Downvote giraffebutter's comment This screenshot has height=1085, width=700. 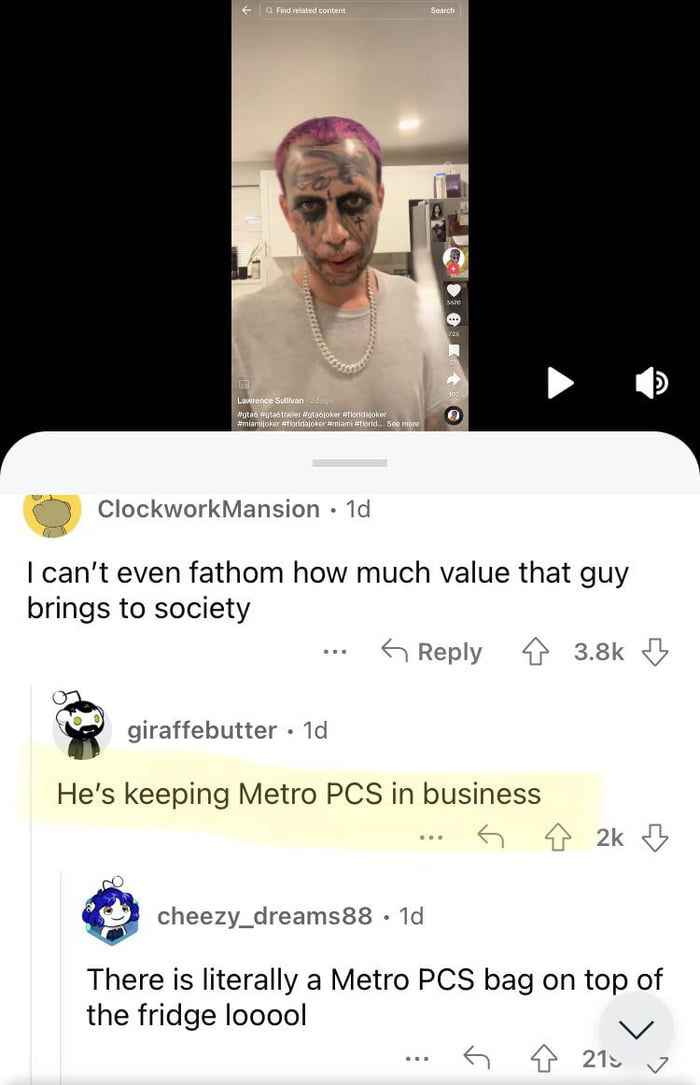coord(655,838)
